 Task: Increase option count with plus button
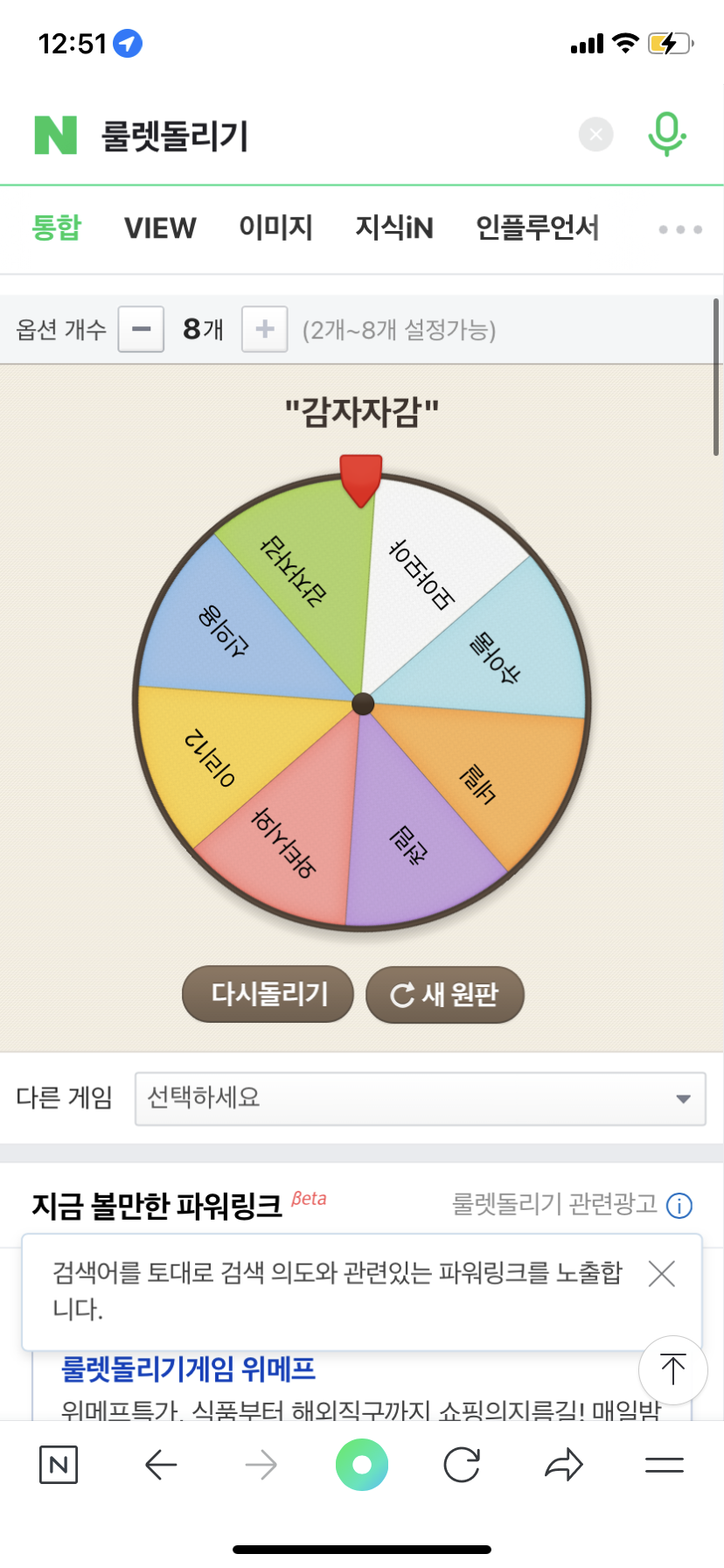click(x=264, y=330)
